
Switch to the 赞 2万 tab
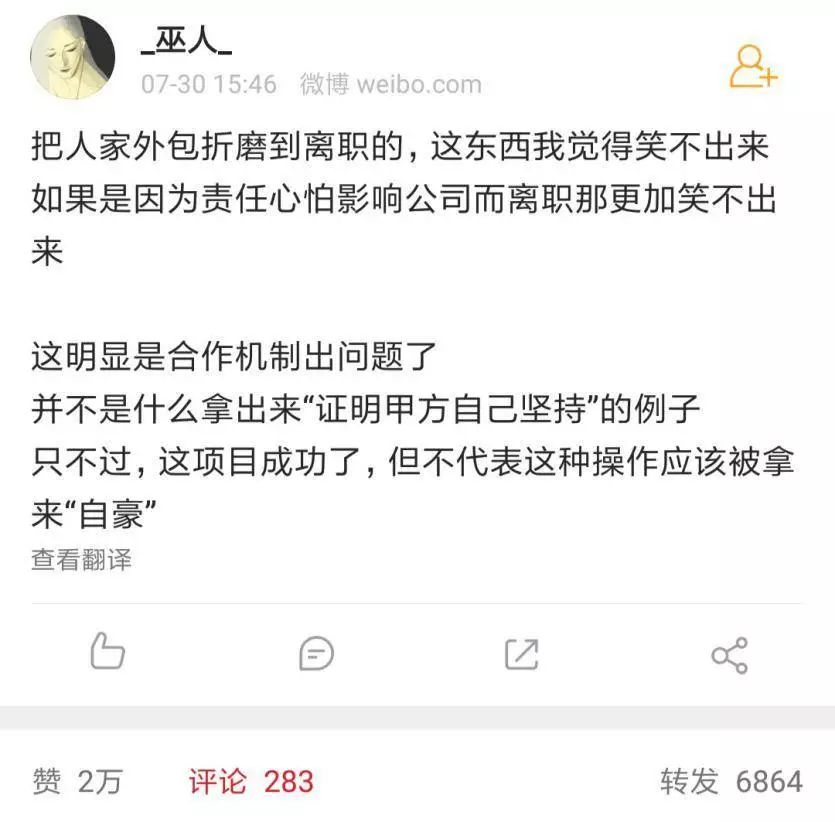[77, 781]
